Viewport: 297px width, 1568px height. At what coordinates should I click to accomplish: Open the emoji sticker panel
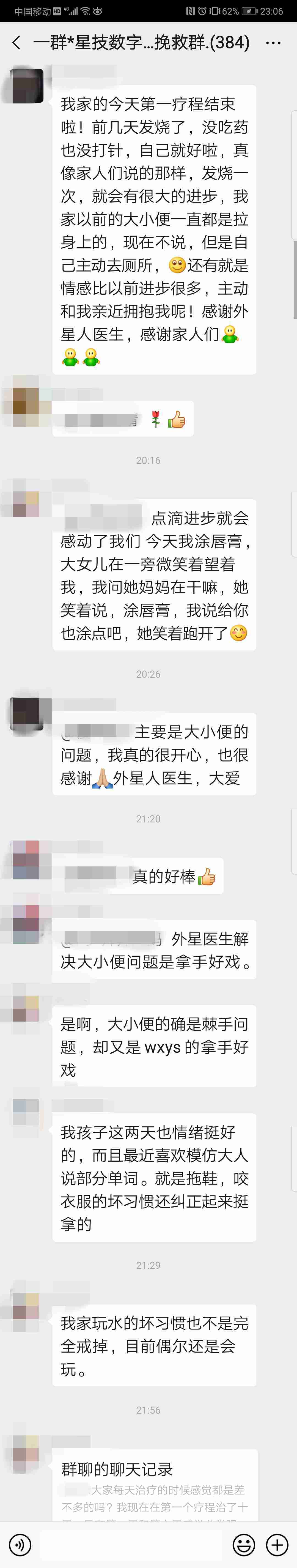tap(244, 1544)
